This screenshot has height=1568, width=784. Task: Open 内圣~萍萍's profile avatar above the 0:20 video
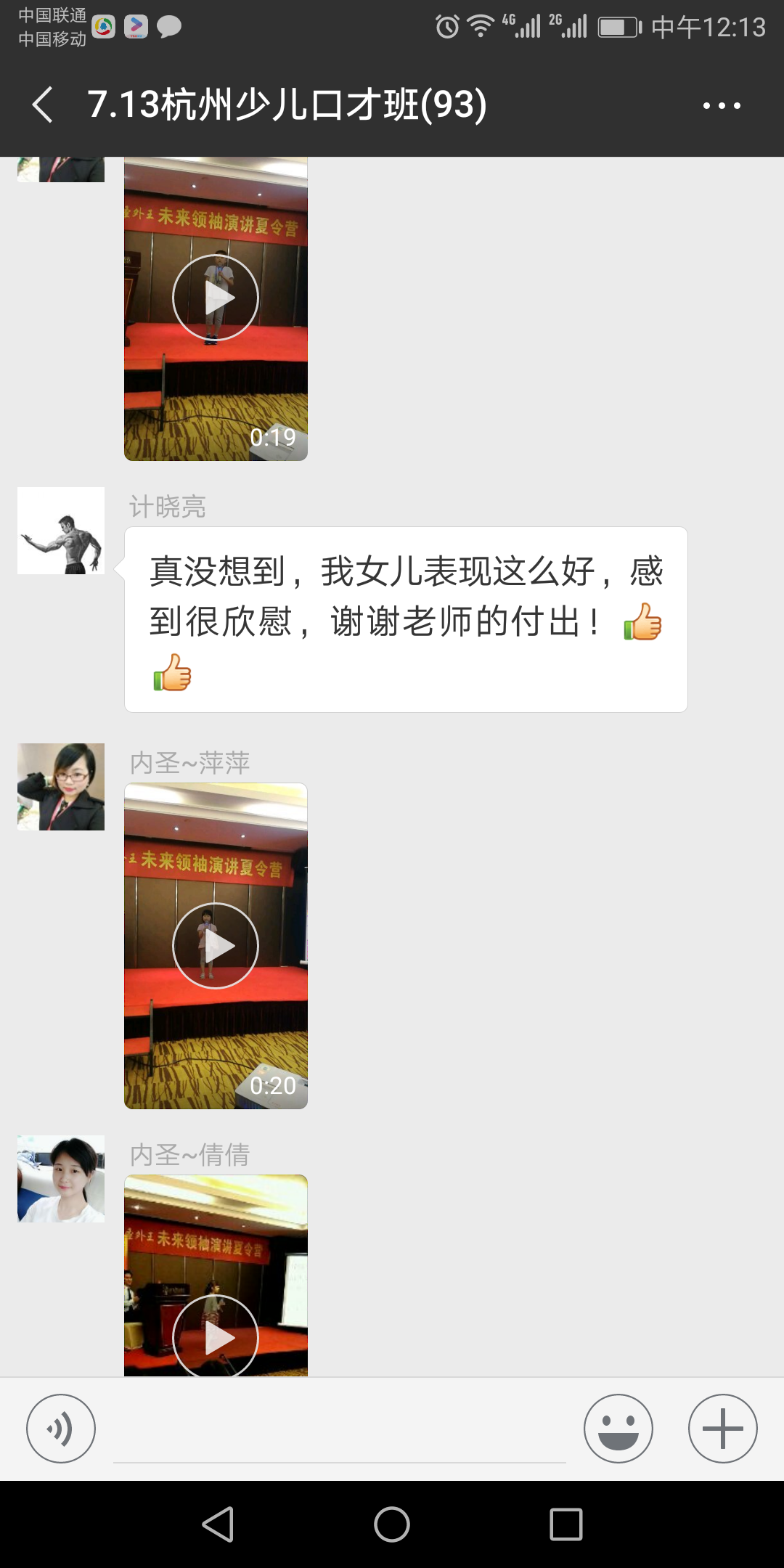point(61,787)
